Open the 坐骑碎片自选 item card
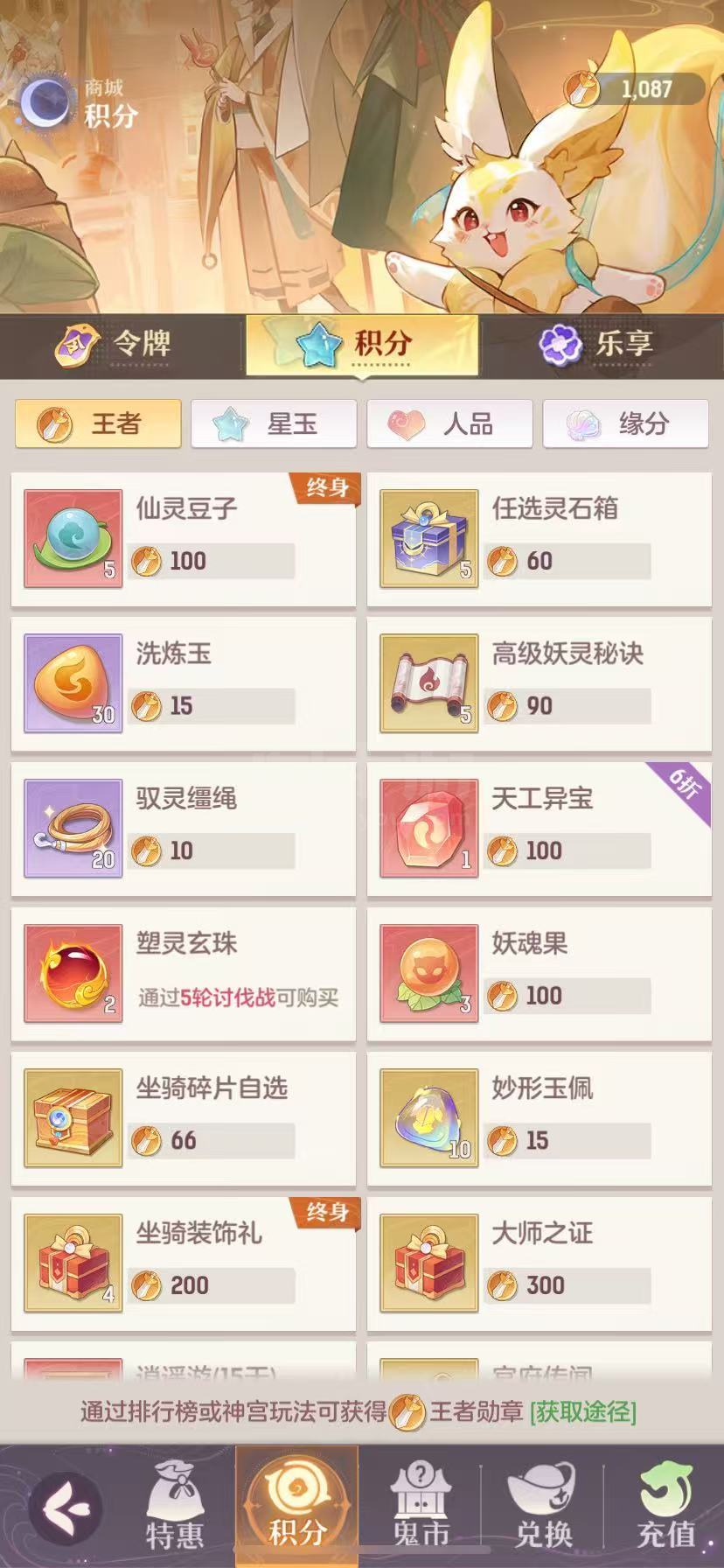The width and height of the screenshot is (724, 1568). (183, 1119)
